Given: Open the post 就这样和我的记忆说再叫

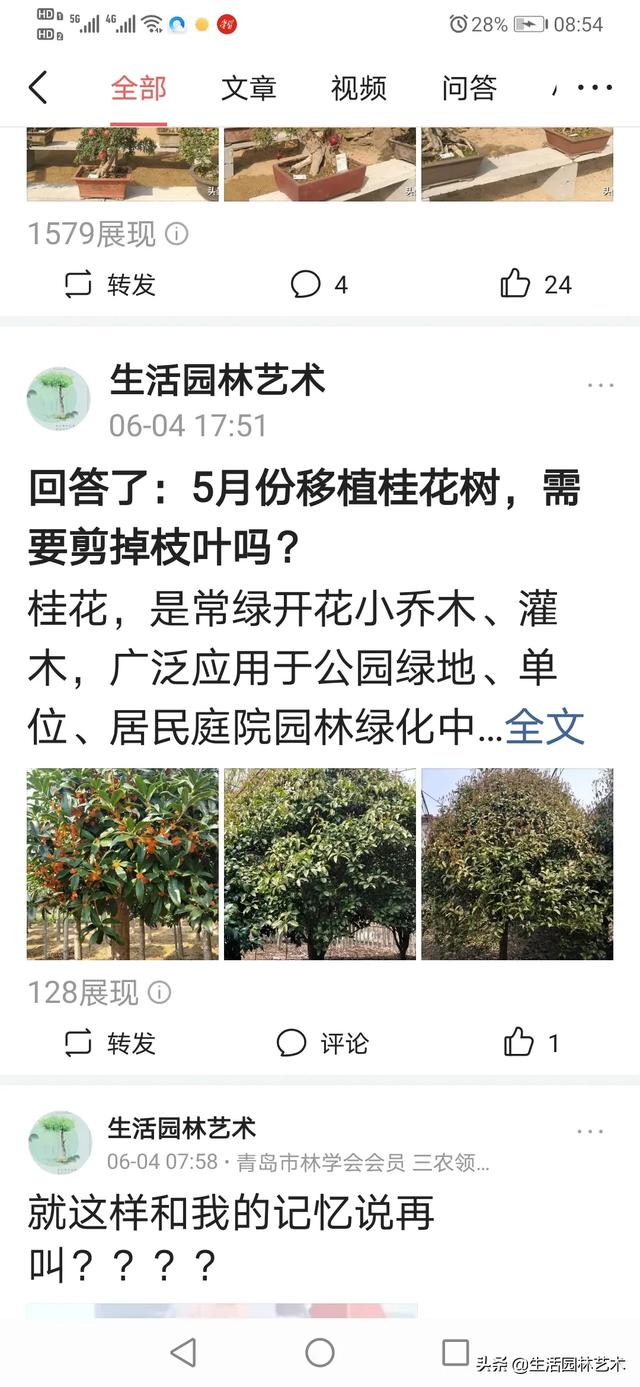Looking at the screenshot, I should 232,1239.
